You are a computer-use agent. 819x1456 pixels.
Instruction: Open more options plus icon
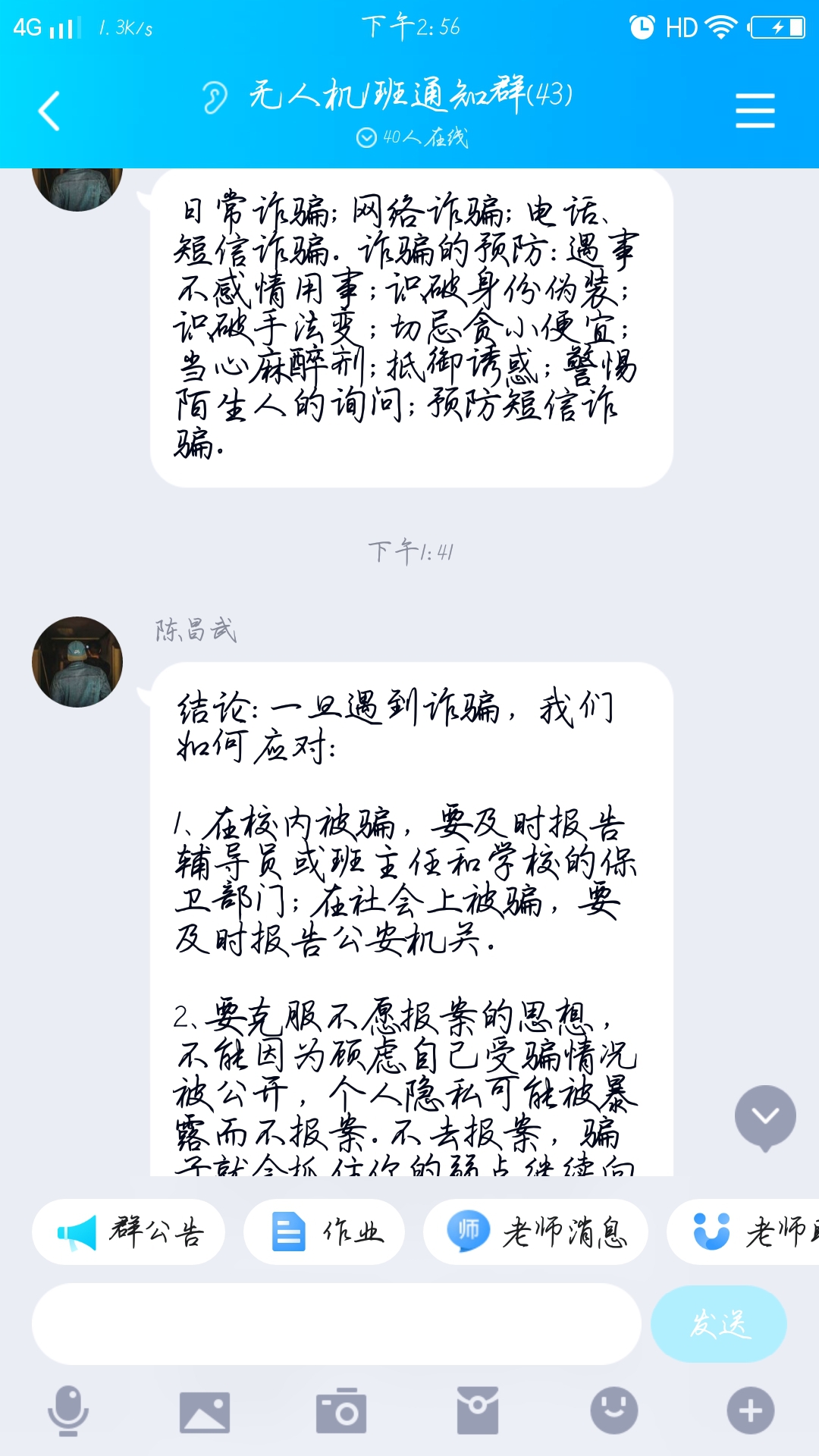[750, 1411]
